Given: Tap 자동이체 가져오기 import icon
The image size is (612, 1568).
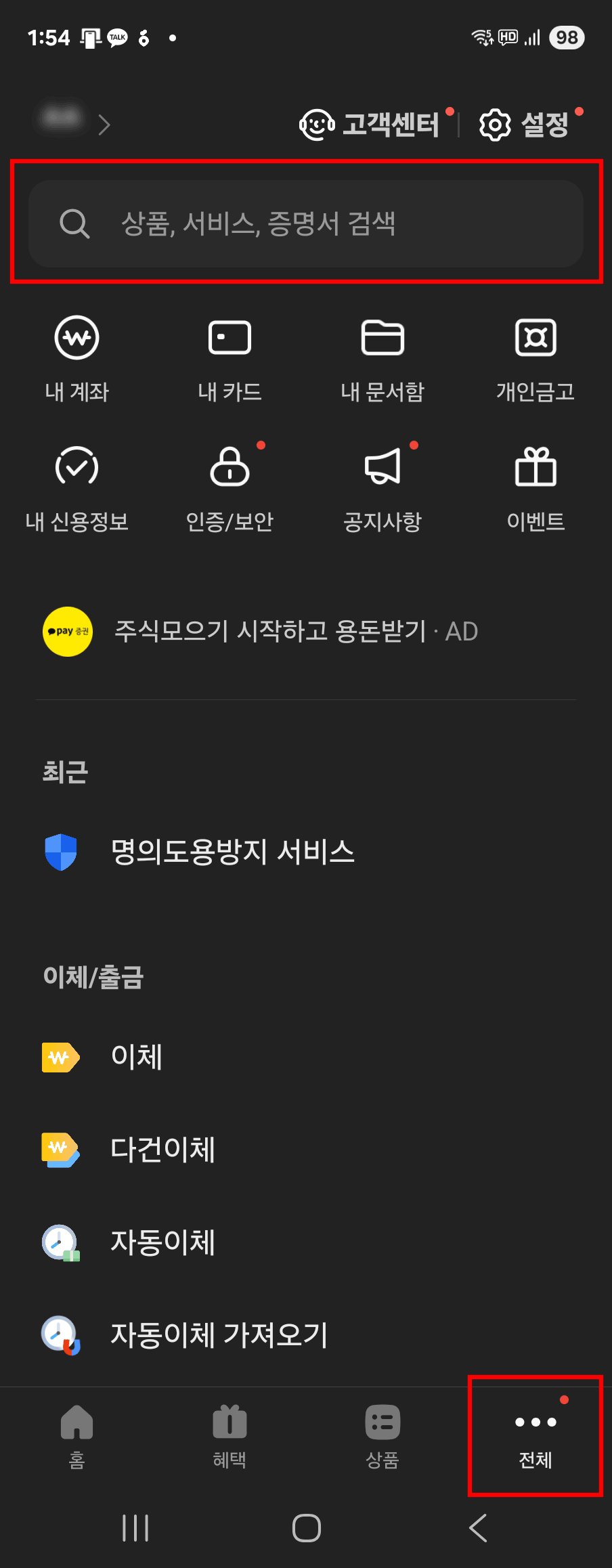Looking at the screenshot, I should coord(60,1334).
